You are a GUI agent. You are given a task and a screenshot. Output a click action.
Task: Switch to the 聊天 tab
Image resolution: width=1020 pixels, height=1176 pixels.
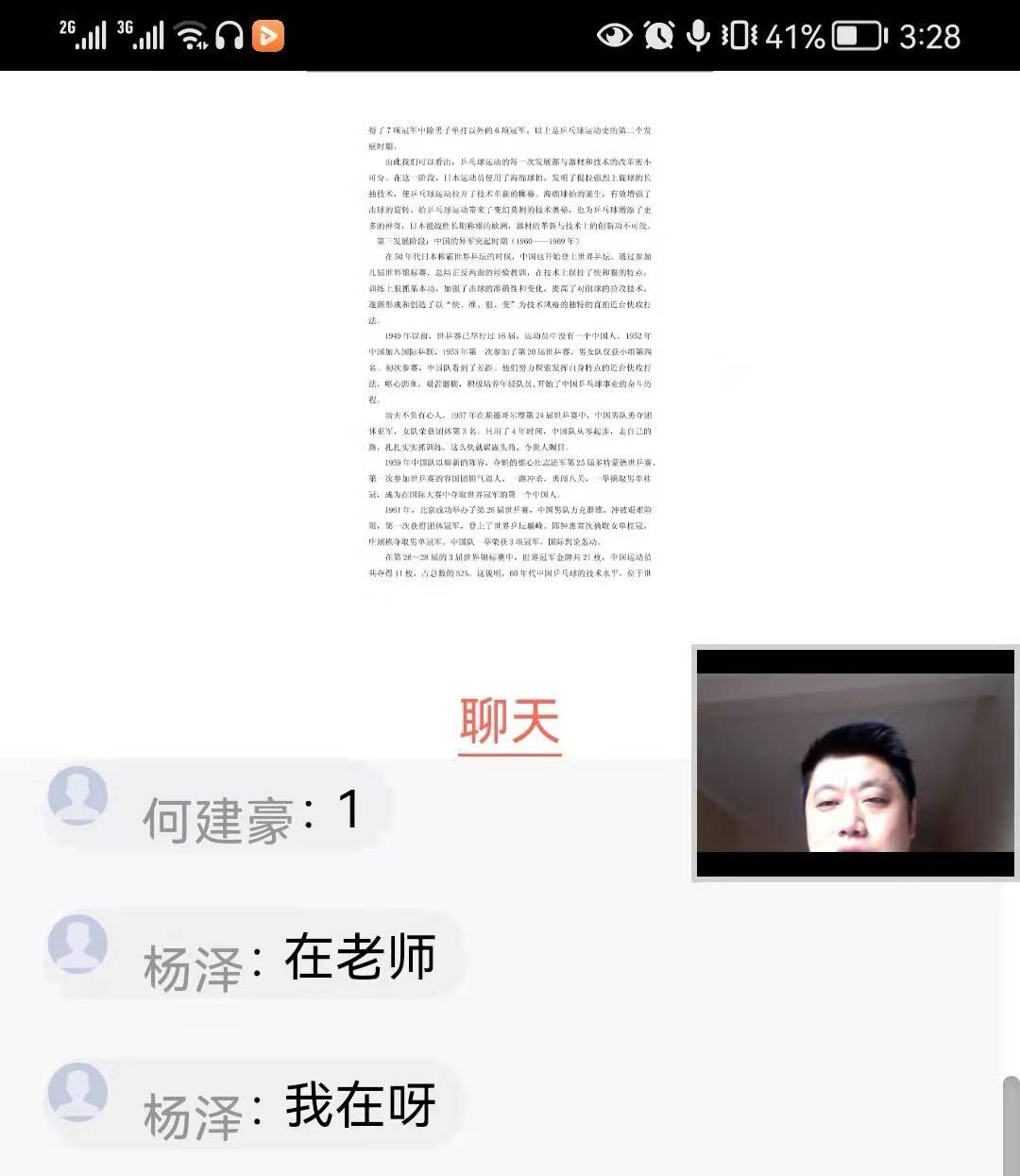point(509,723)
